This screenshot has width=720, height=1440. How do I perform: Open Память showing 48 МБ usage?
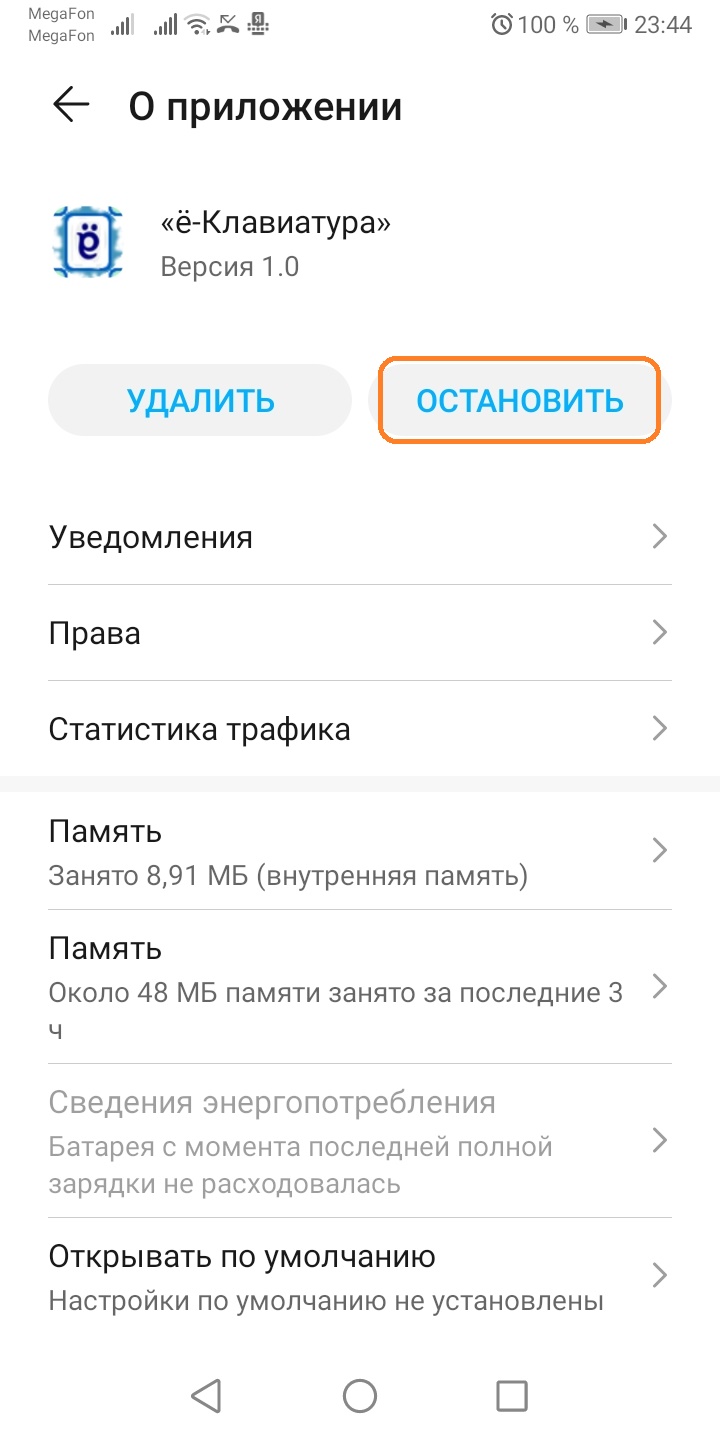[360, 987]
